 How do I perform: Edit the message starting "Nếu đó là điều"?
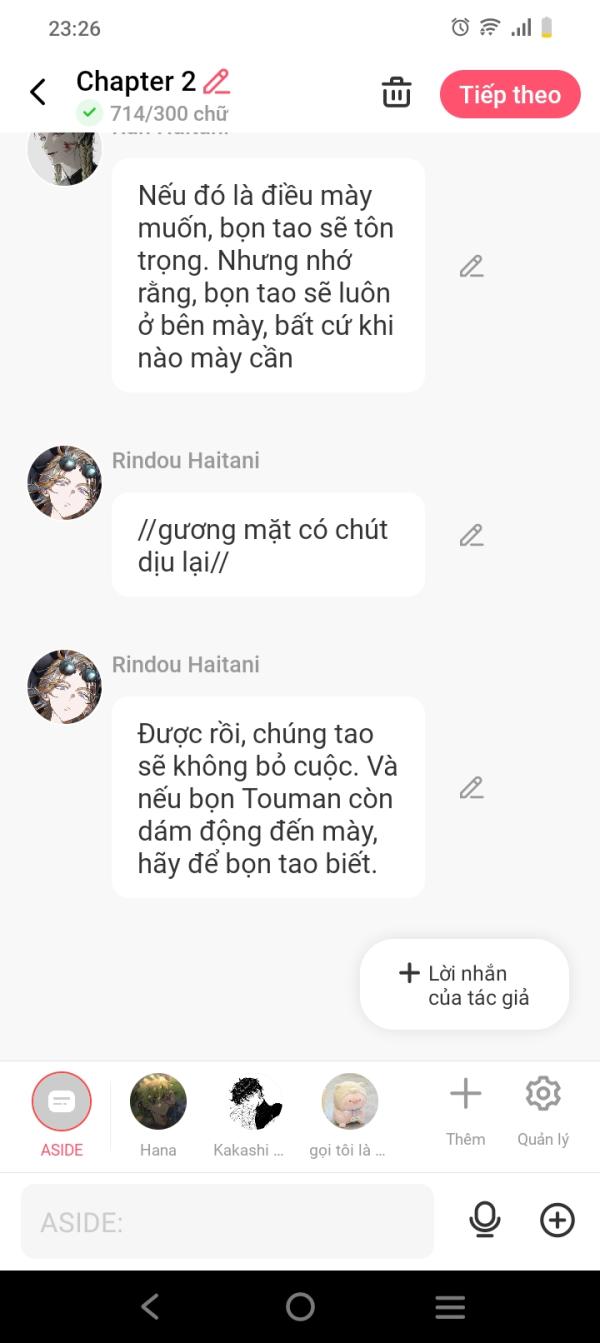tap(471, 267)
